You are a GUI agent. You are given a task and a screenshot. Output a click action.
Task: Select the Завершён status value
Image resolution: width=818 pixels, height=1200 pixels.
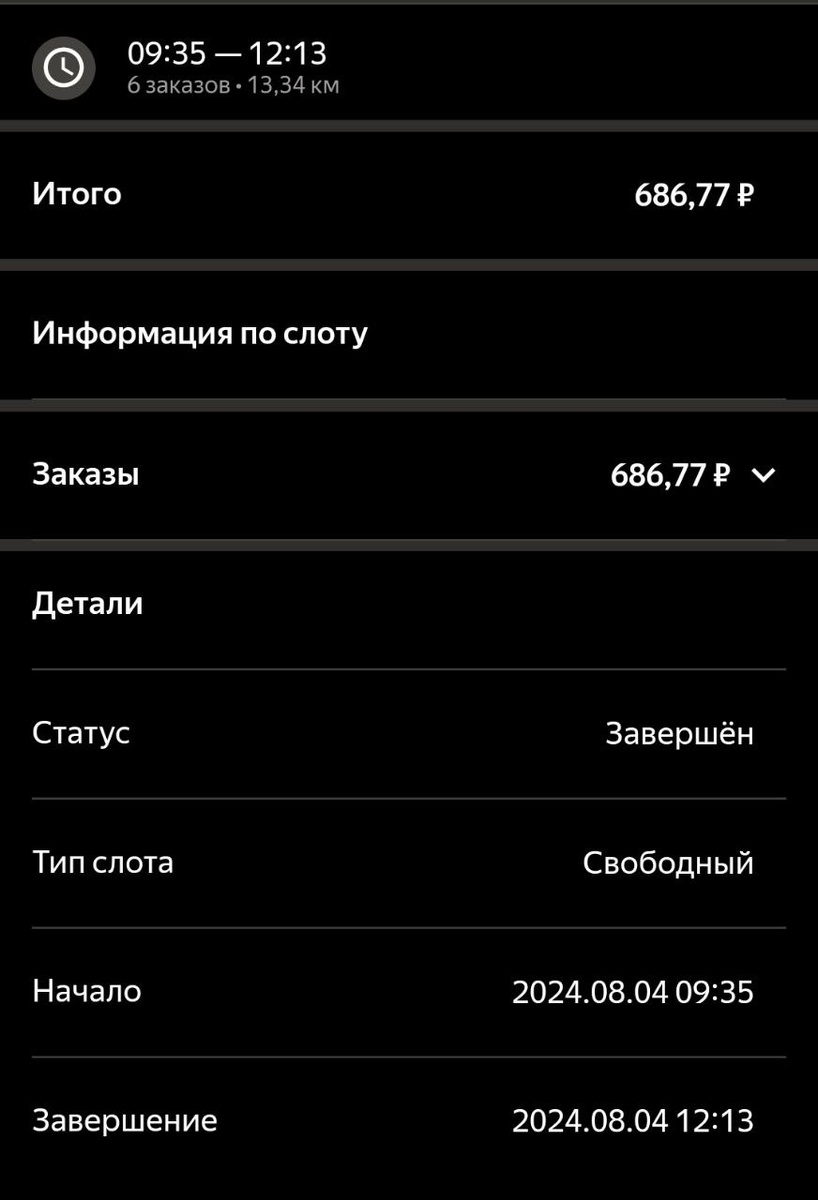[679, 732]
